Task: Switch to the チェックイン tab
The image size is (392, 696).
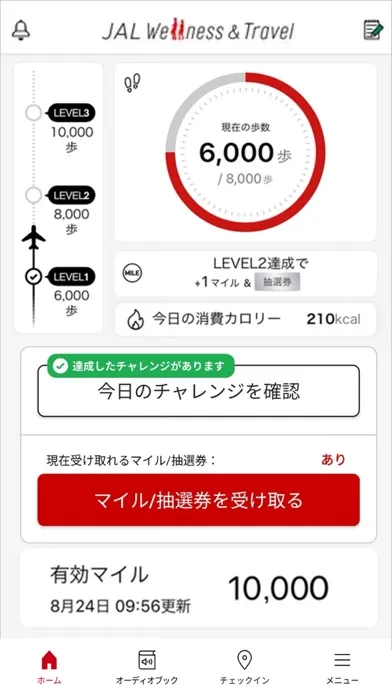Action: point(245,667)
